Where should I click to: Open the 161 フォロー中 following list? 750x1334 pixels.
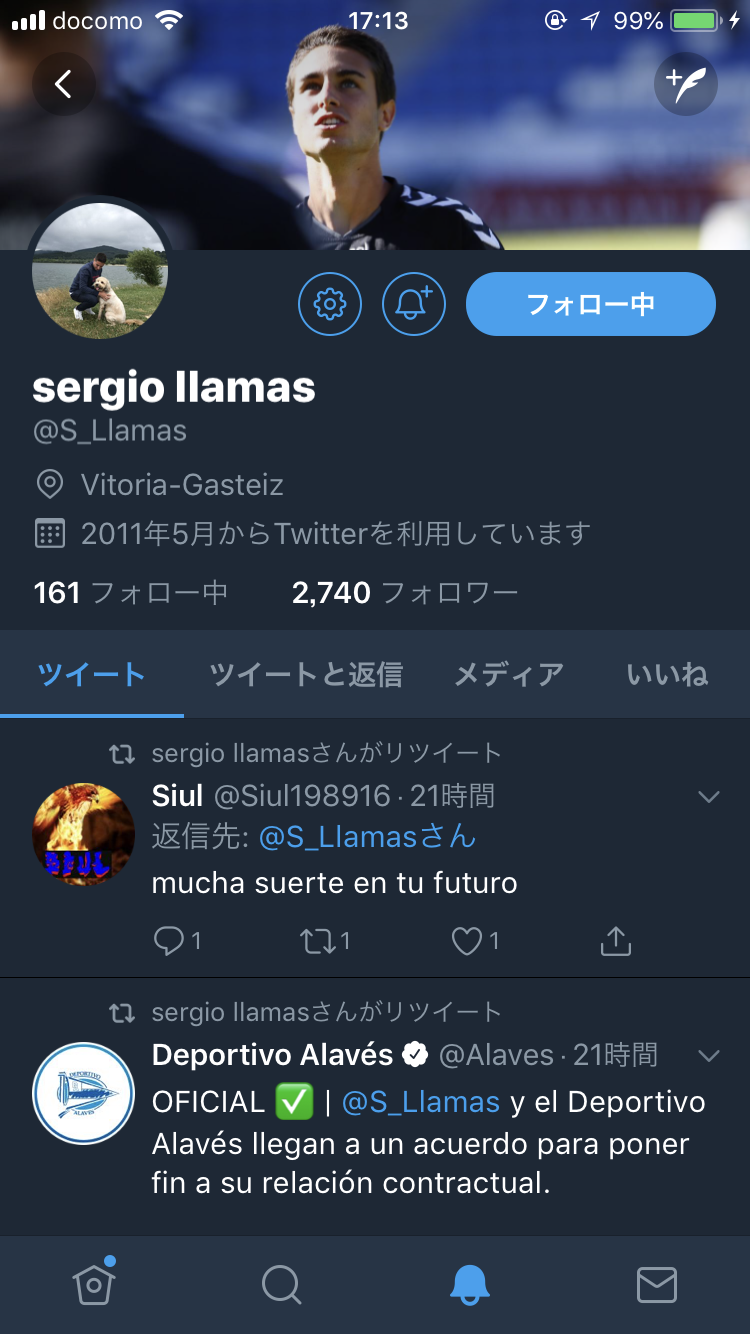(x=131, y=593)
